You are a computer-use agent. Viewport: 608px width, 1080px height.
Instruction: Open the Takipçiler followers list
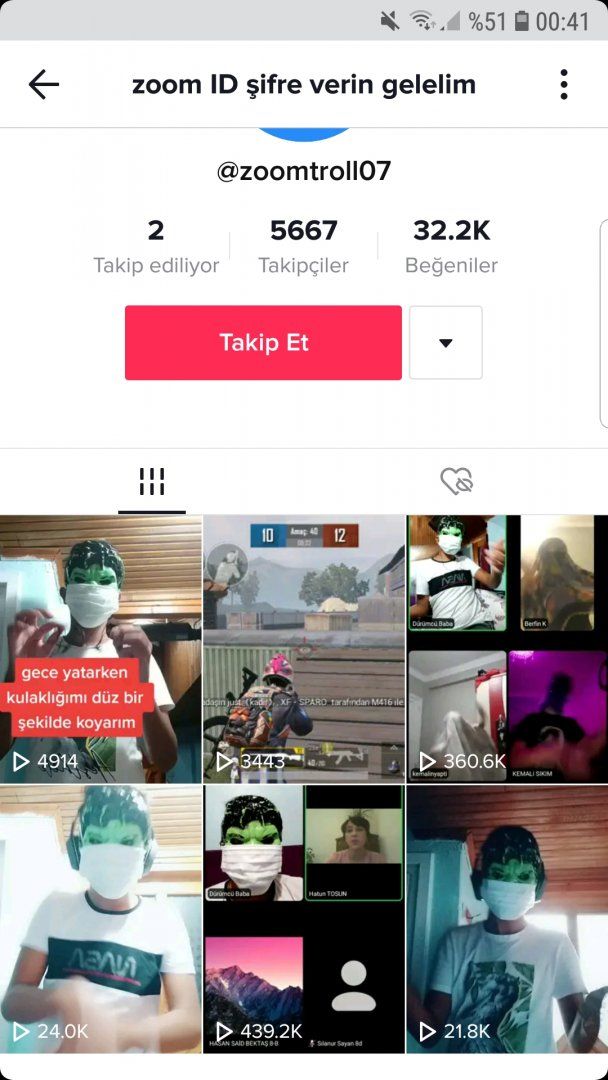click(x=303, y=246)
